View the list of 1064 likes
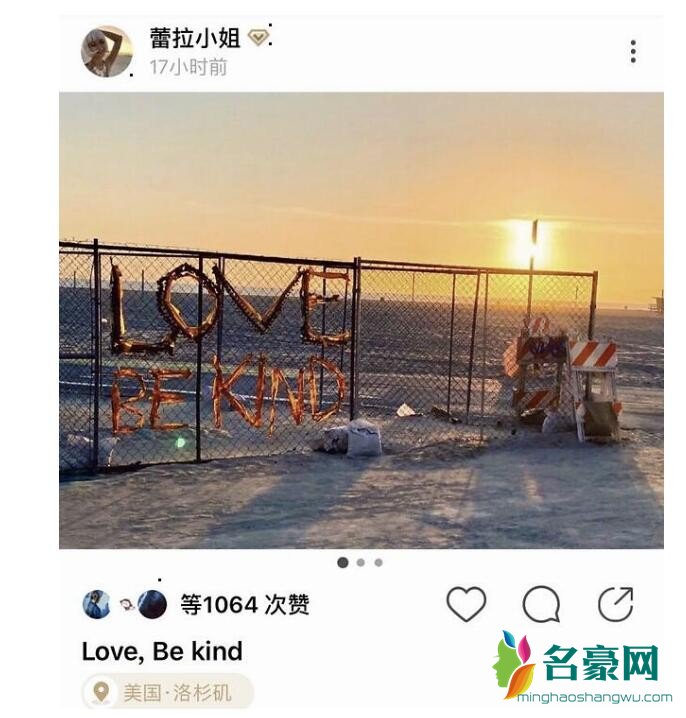Screen dimensions: 686x718 pyautogui.click(x=244, y=604)
